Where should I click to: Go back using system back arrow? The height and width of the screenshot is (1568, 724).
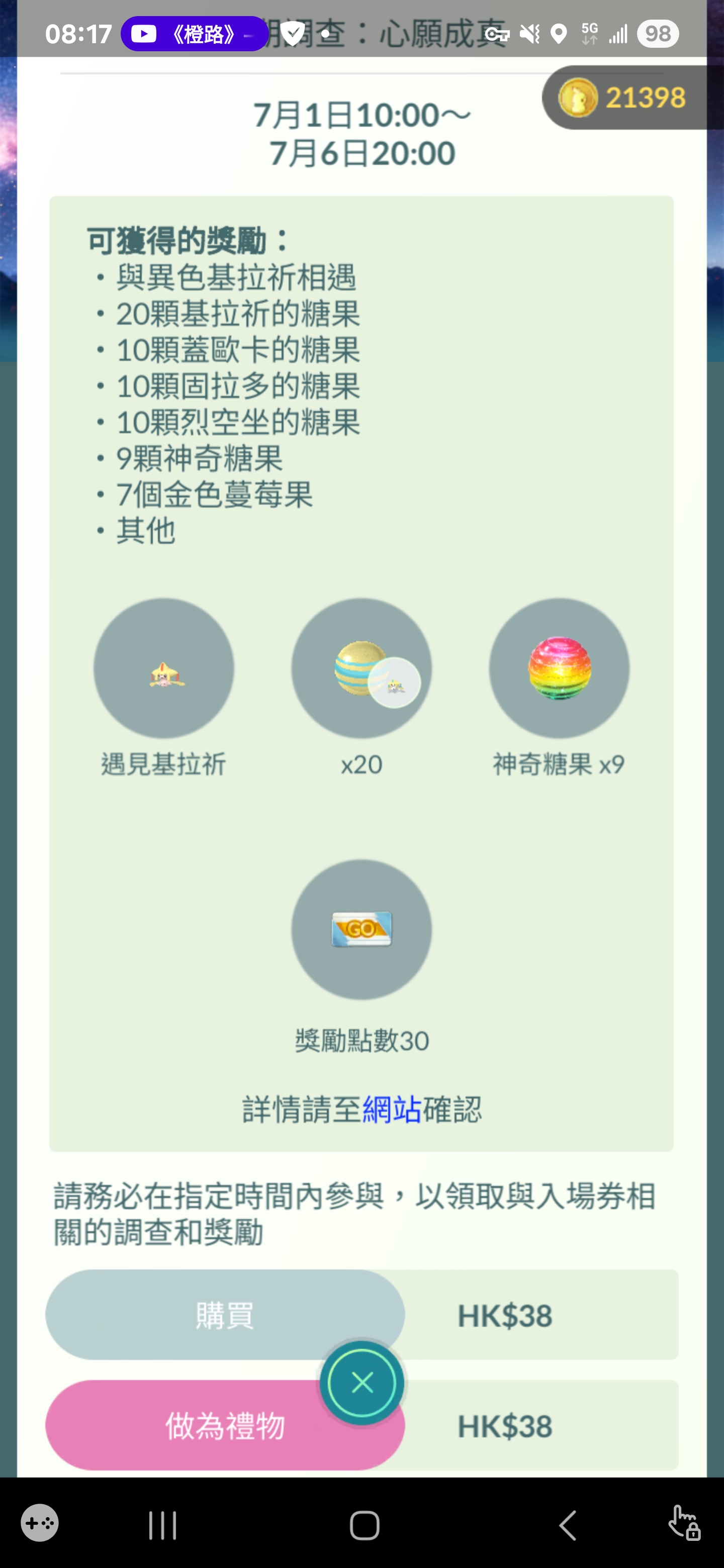(x=568, y=1525)
